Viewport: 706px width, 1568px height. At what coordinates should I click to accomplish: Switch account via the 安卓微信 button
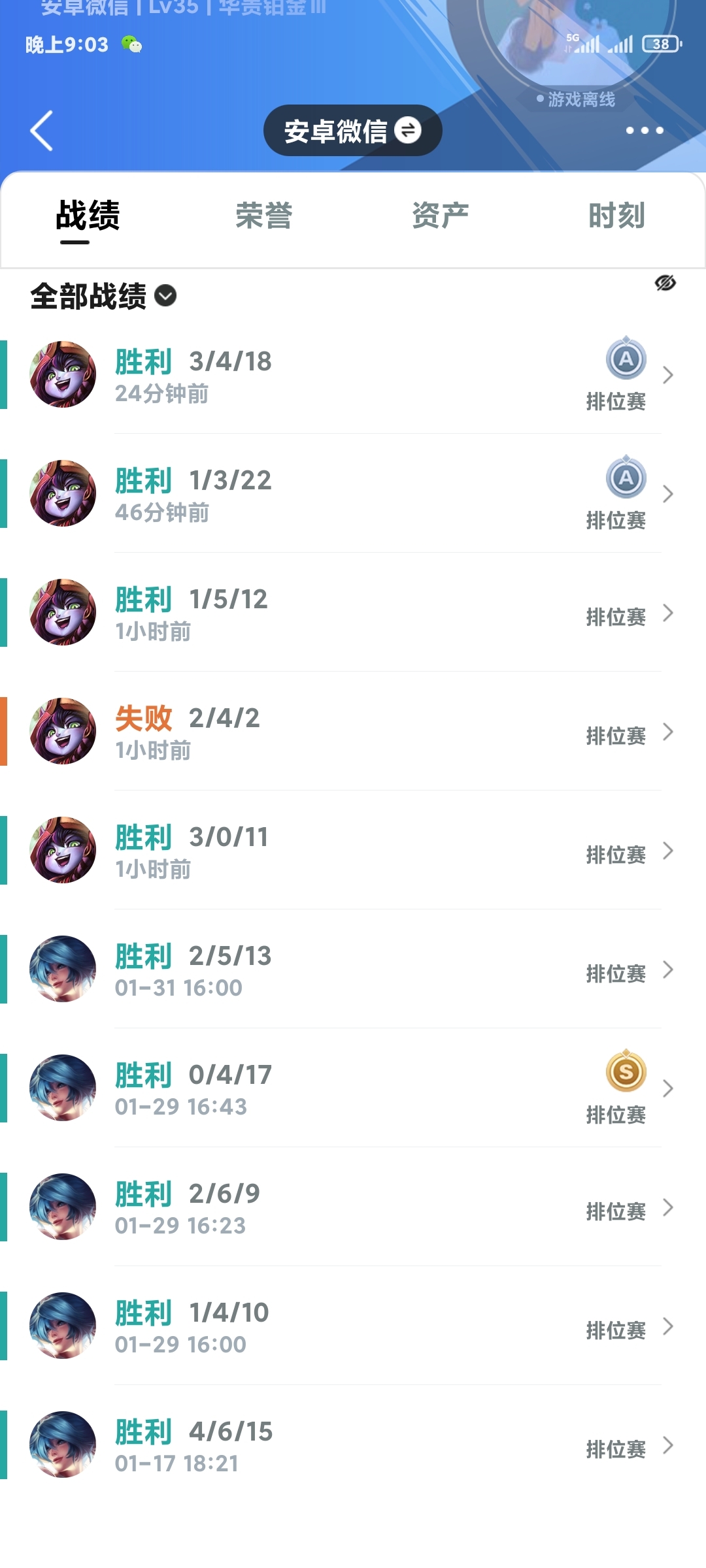click(x=353, y=131)
